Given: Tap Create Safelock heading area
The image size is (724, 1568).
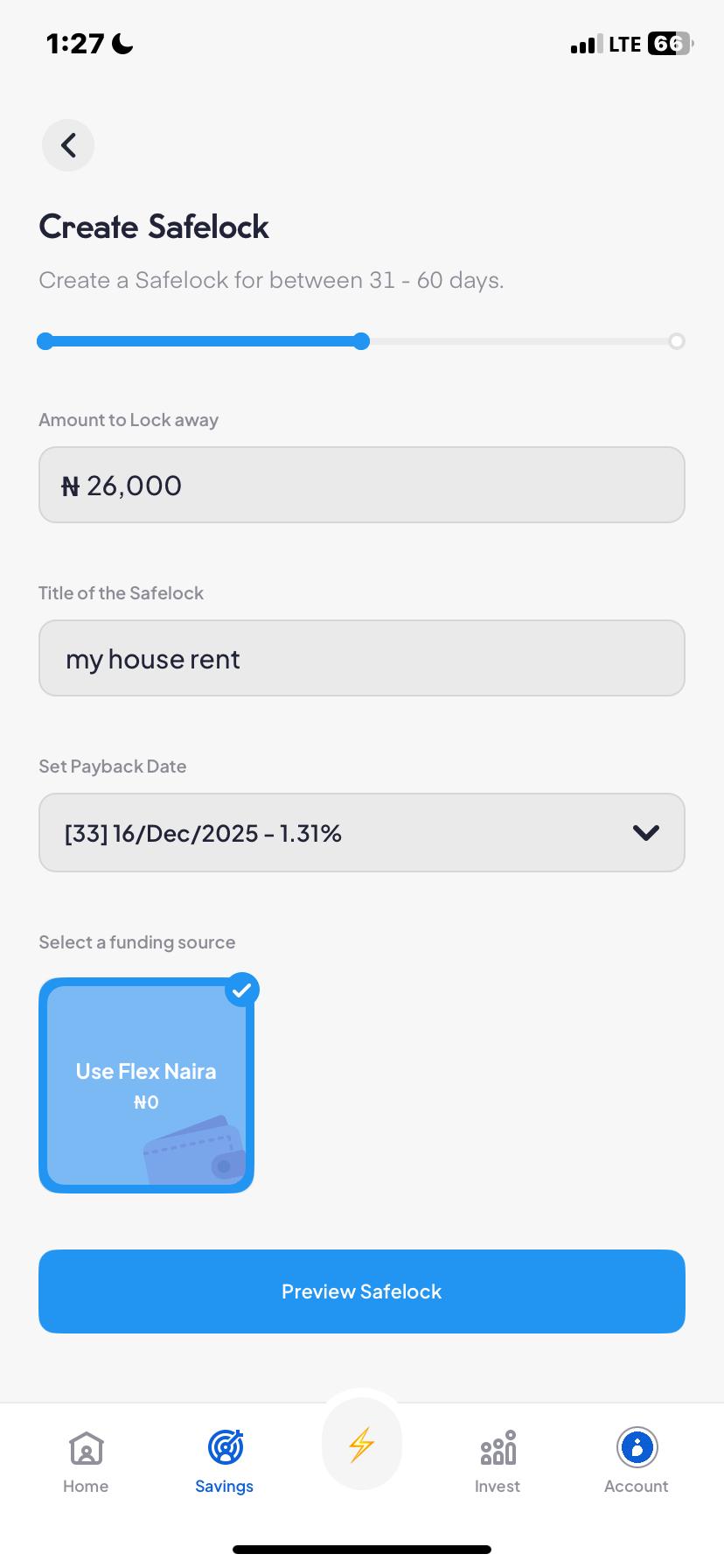Looking at the screenshot, I should click(x=153, y=226).
